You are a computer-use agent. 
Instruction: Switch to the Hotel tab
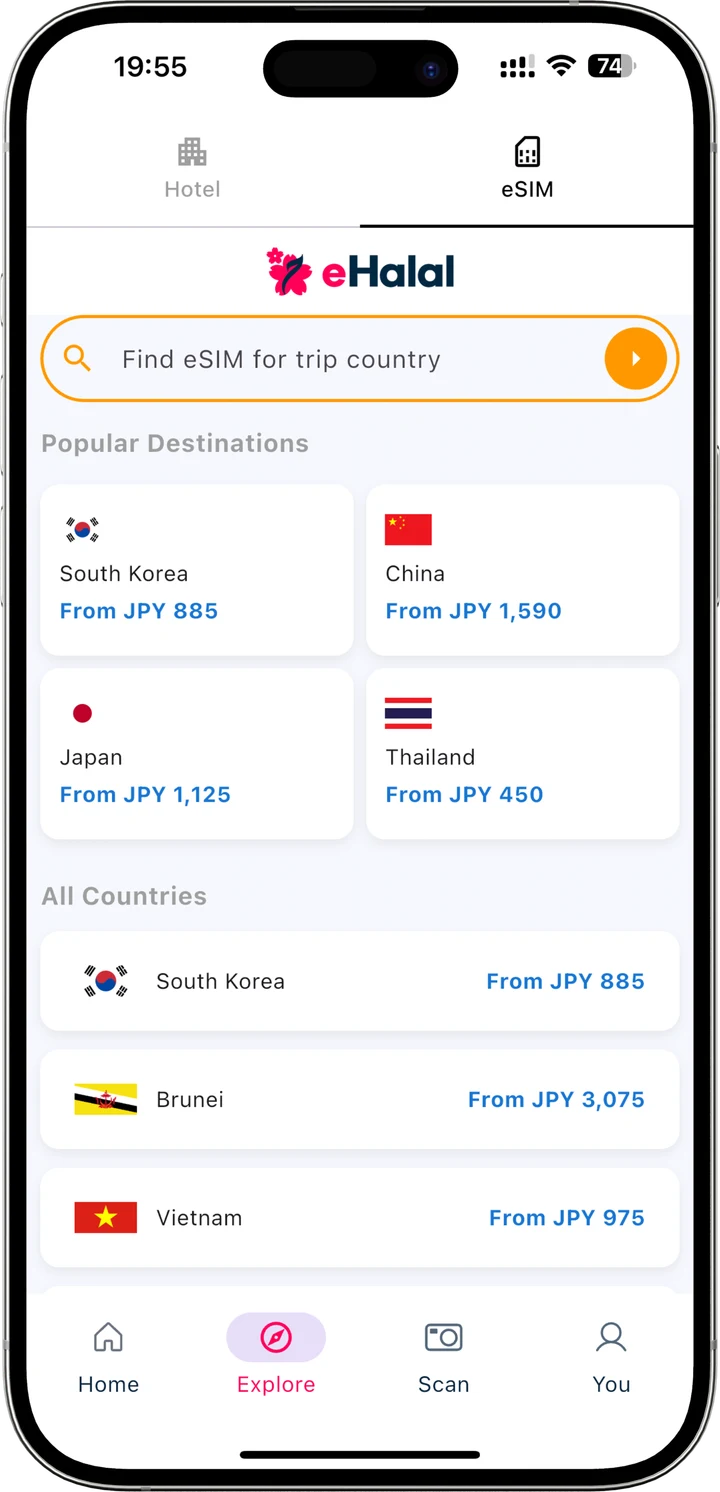click(x=192, y=168)
